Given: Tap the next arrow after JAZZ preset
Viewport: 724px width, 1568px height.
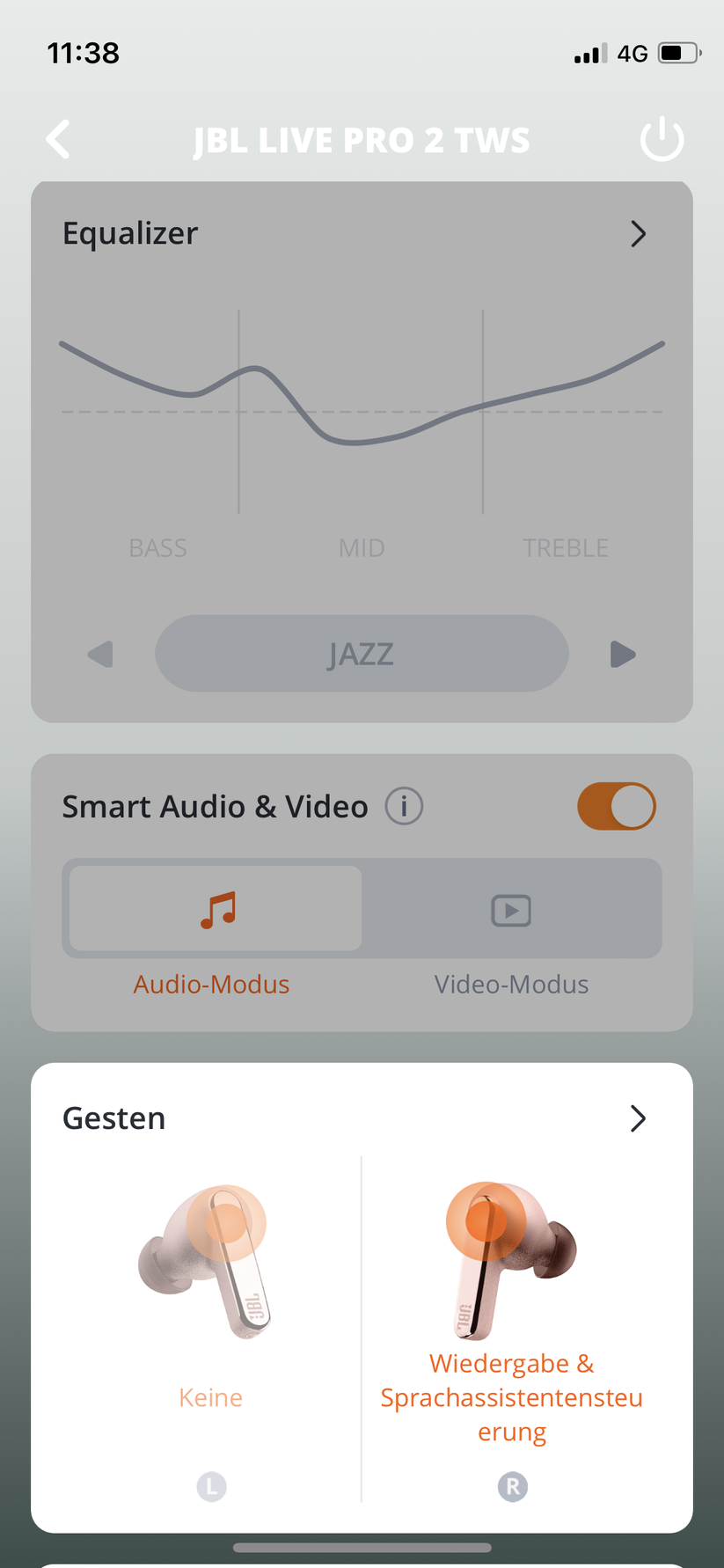Looking at the screenshot, I should point(624,654).
